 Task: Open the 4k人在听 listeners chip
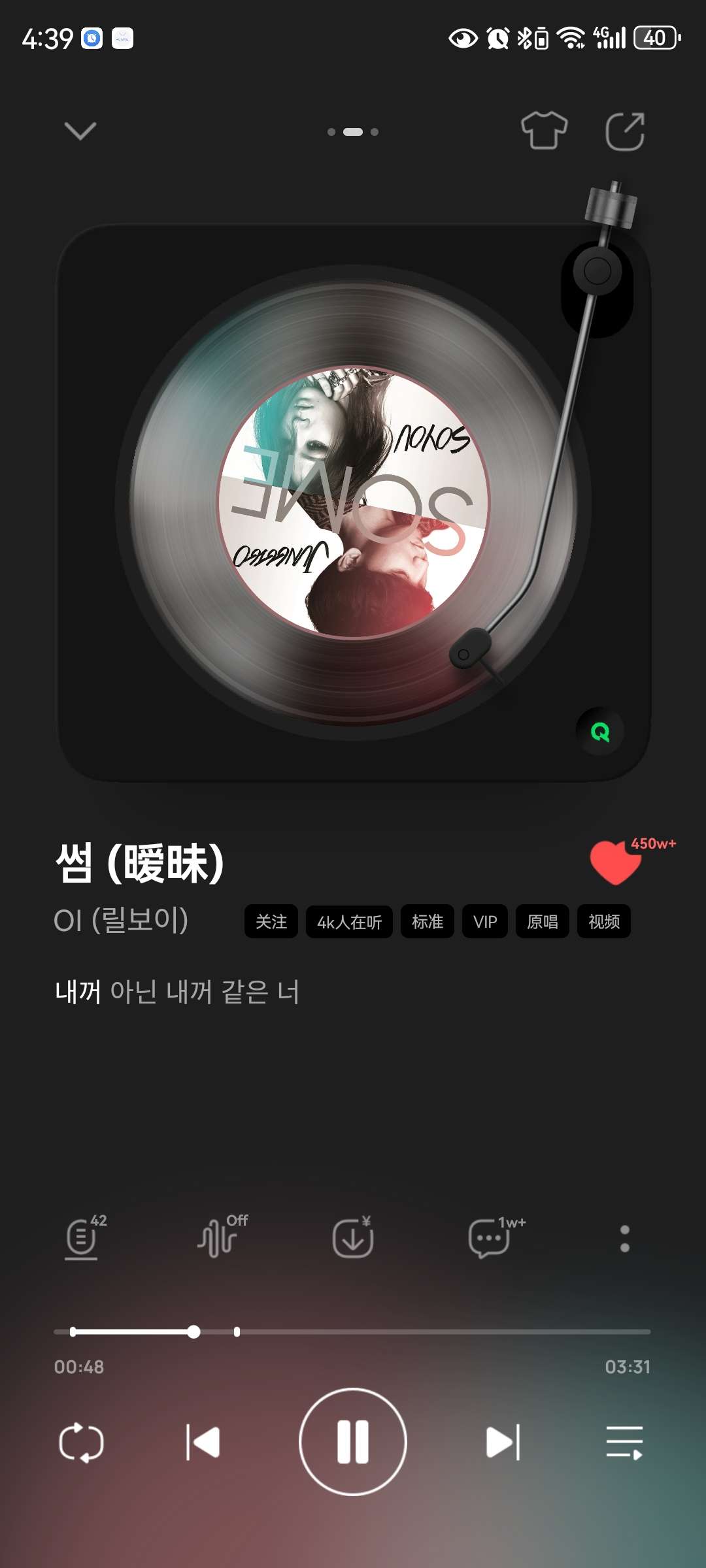coord(349,922)
